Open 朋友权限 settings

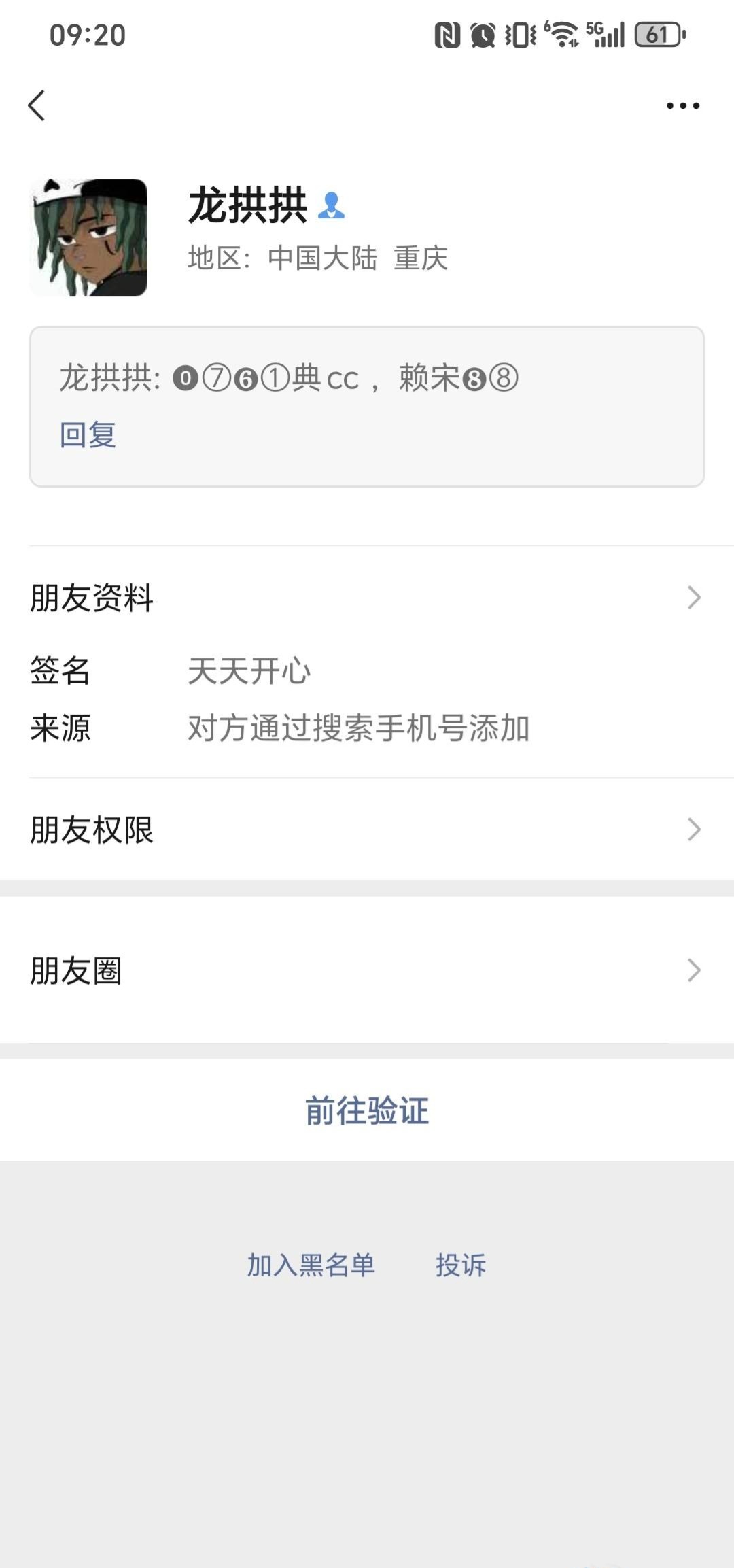[x=367, y=830]
